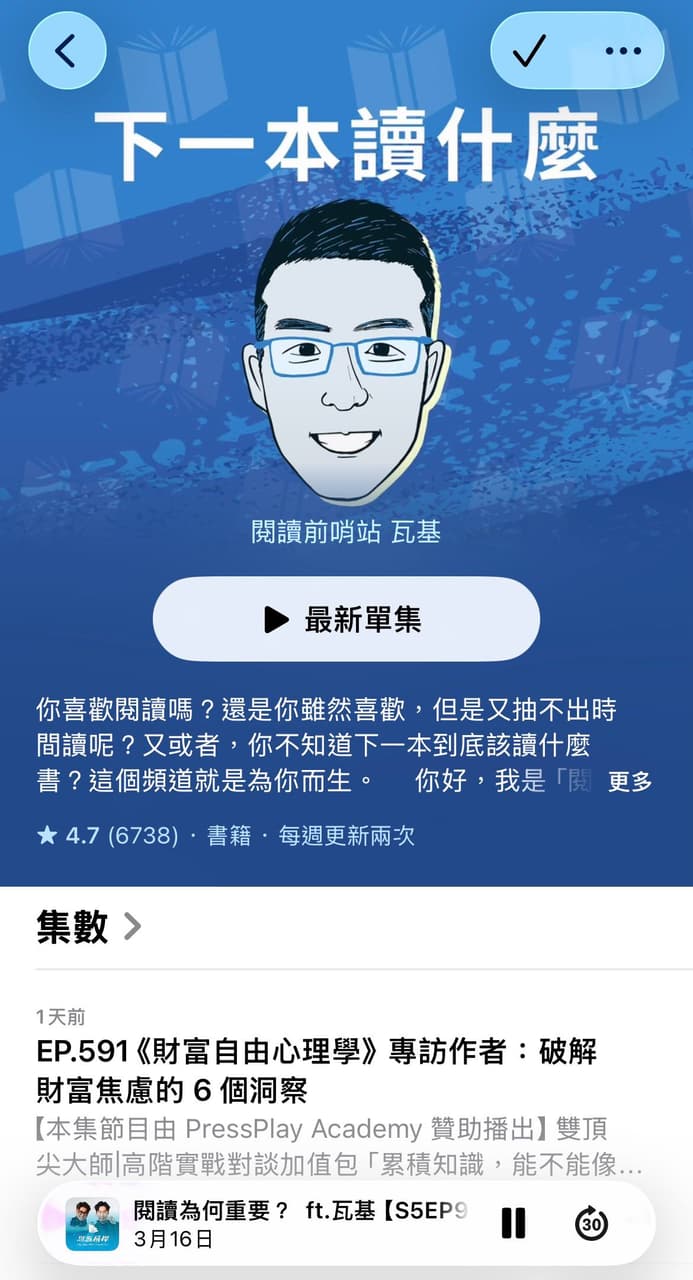Expand the show description via 更多
This screenshot has height=1280, width=693.
630,782
